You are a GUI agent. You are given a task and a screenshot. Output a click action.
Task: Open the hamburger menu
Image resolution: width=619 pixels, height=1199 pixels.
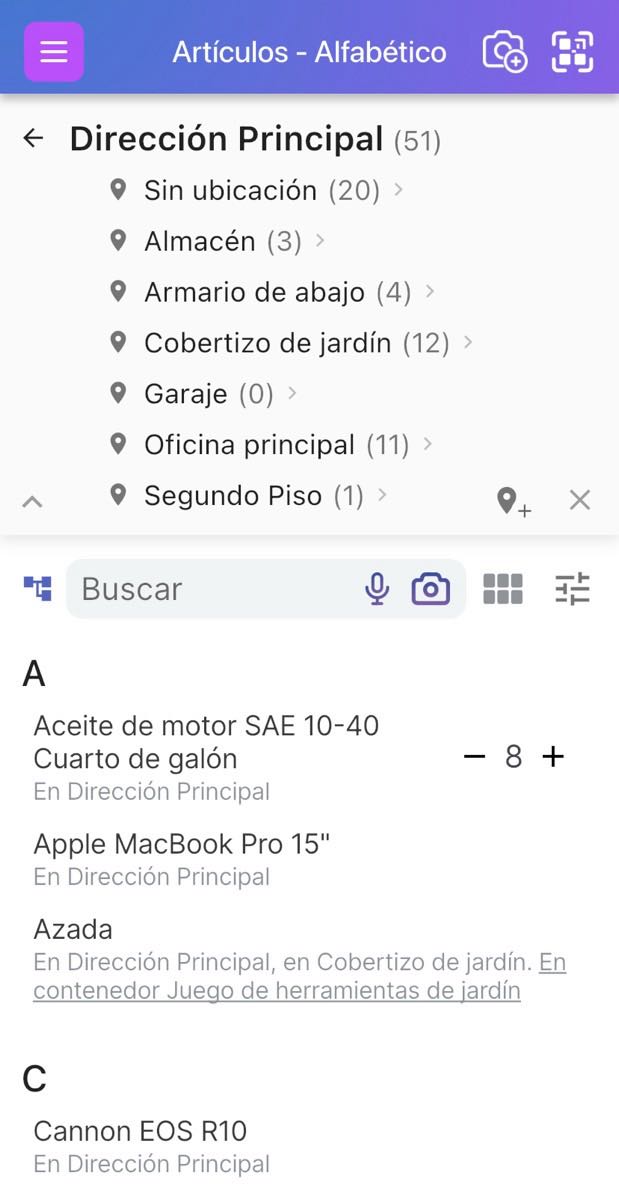pos(54,51)
